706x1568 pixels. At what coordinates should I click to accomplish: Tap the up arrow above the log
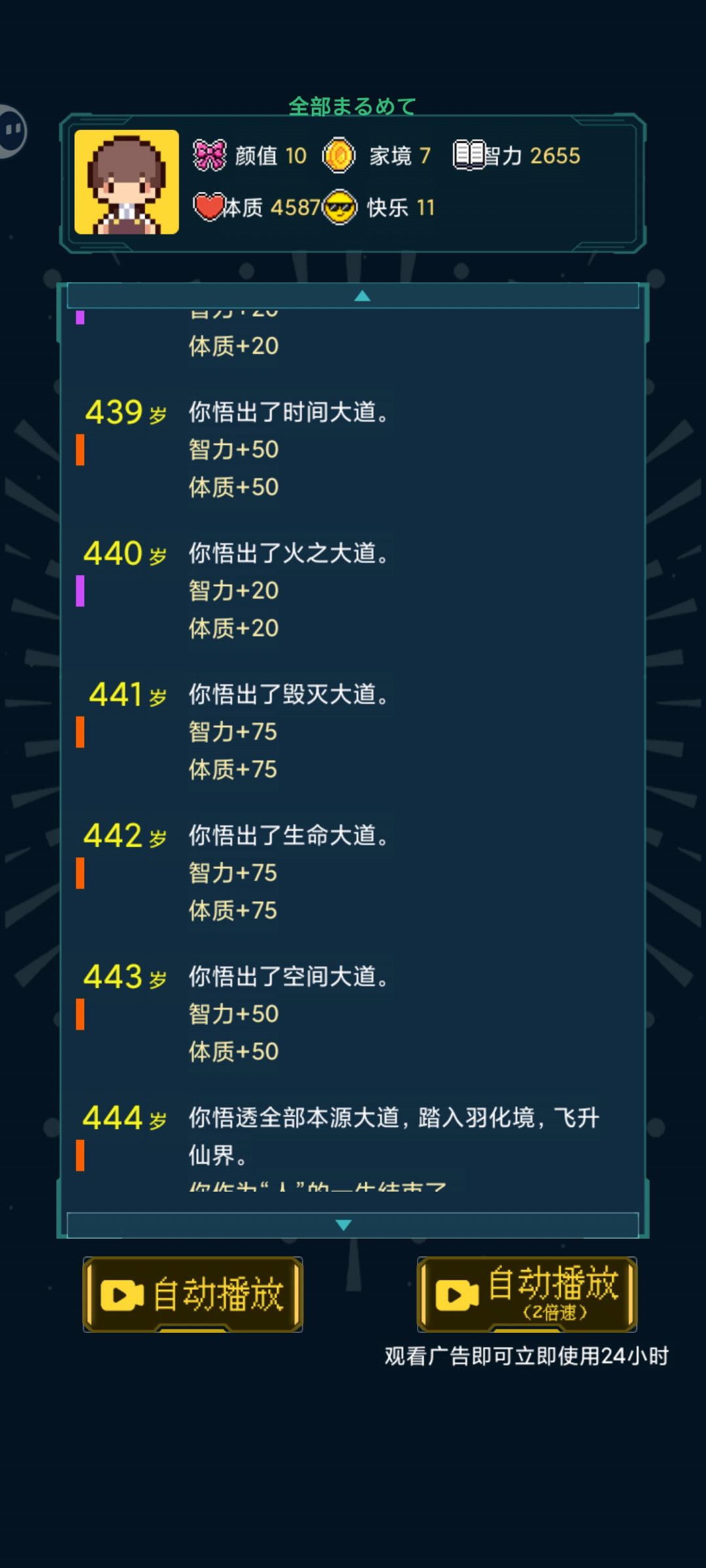tap(362, 296)
